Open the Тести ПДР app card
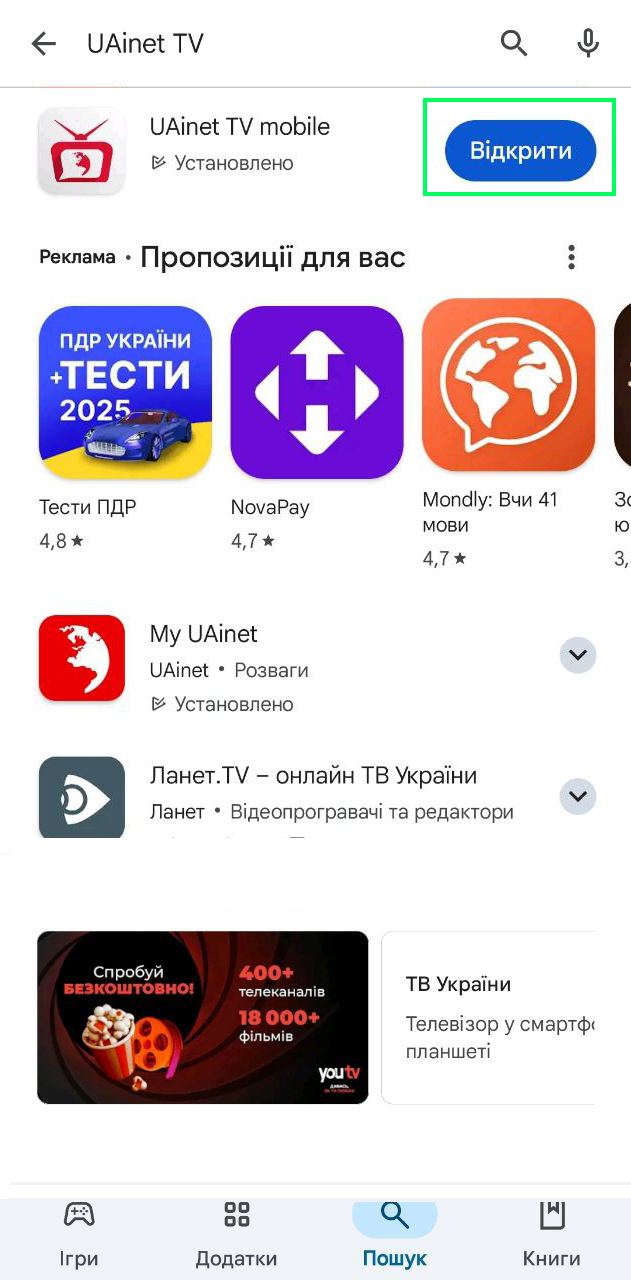This screenshot has height=1280, width=631. 125,420
